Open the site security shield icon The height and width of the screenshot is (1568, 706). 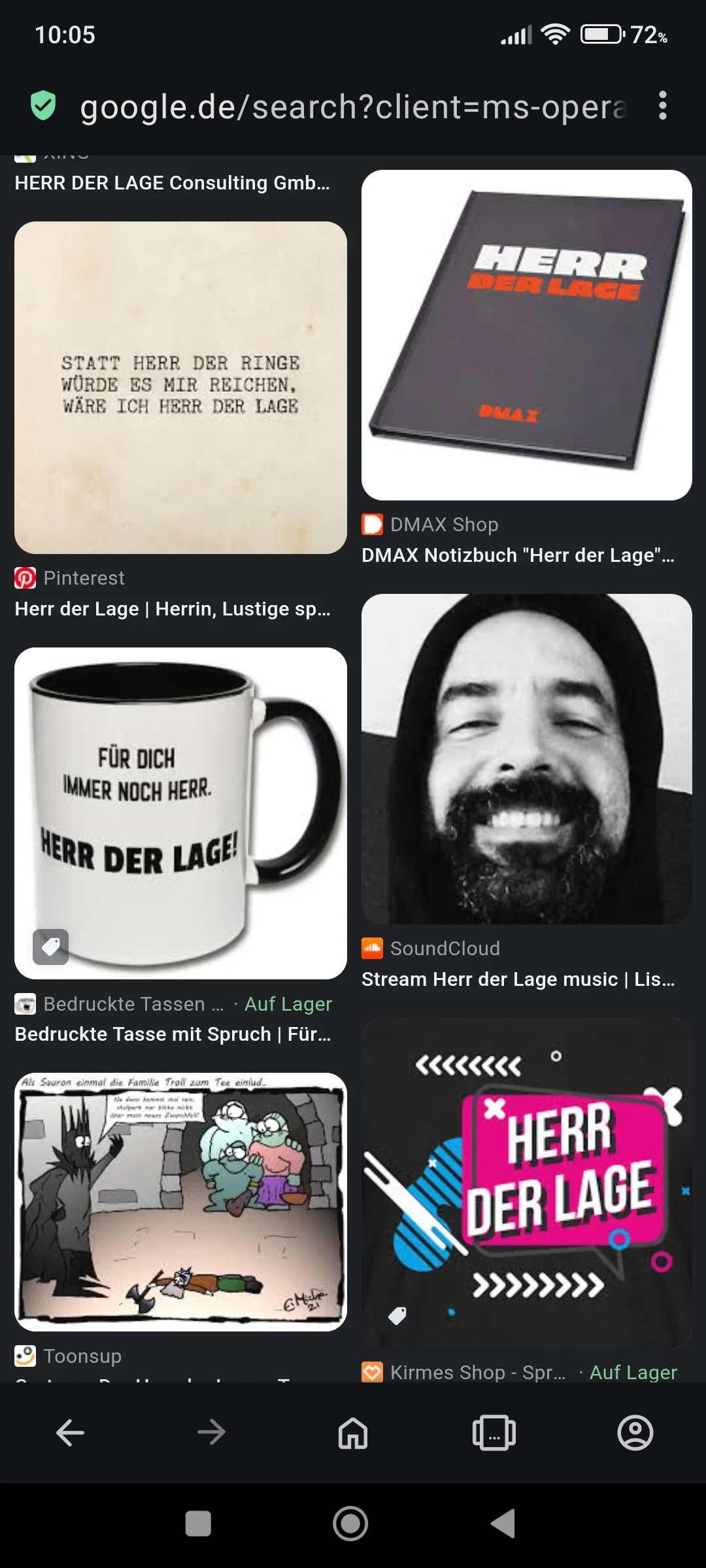[43, 106]
